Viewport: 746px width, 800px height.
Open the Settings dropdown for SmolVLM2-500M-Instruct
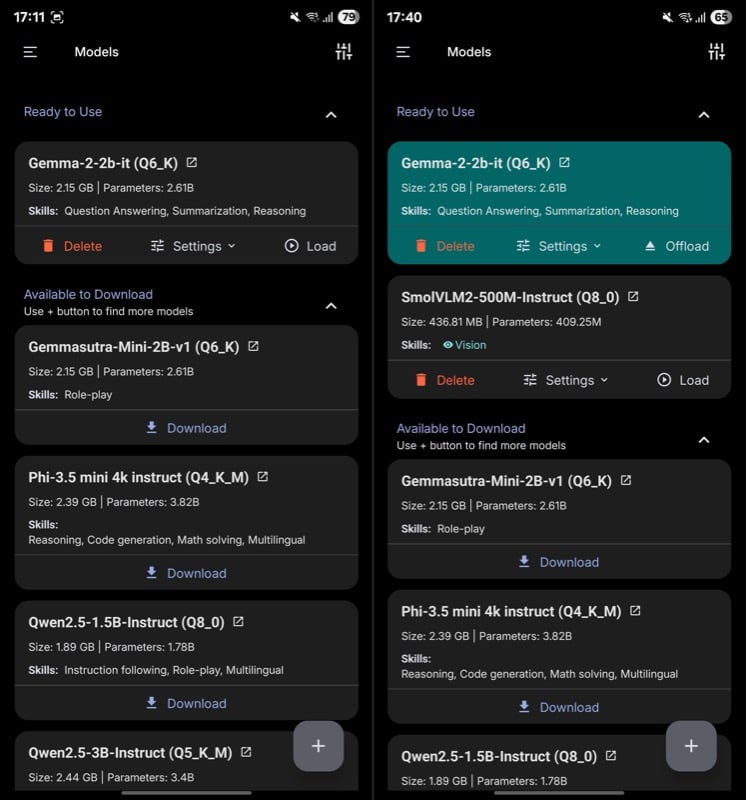565,380
